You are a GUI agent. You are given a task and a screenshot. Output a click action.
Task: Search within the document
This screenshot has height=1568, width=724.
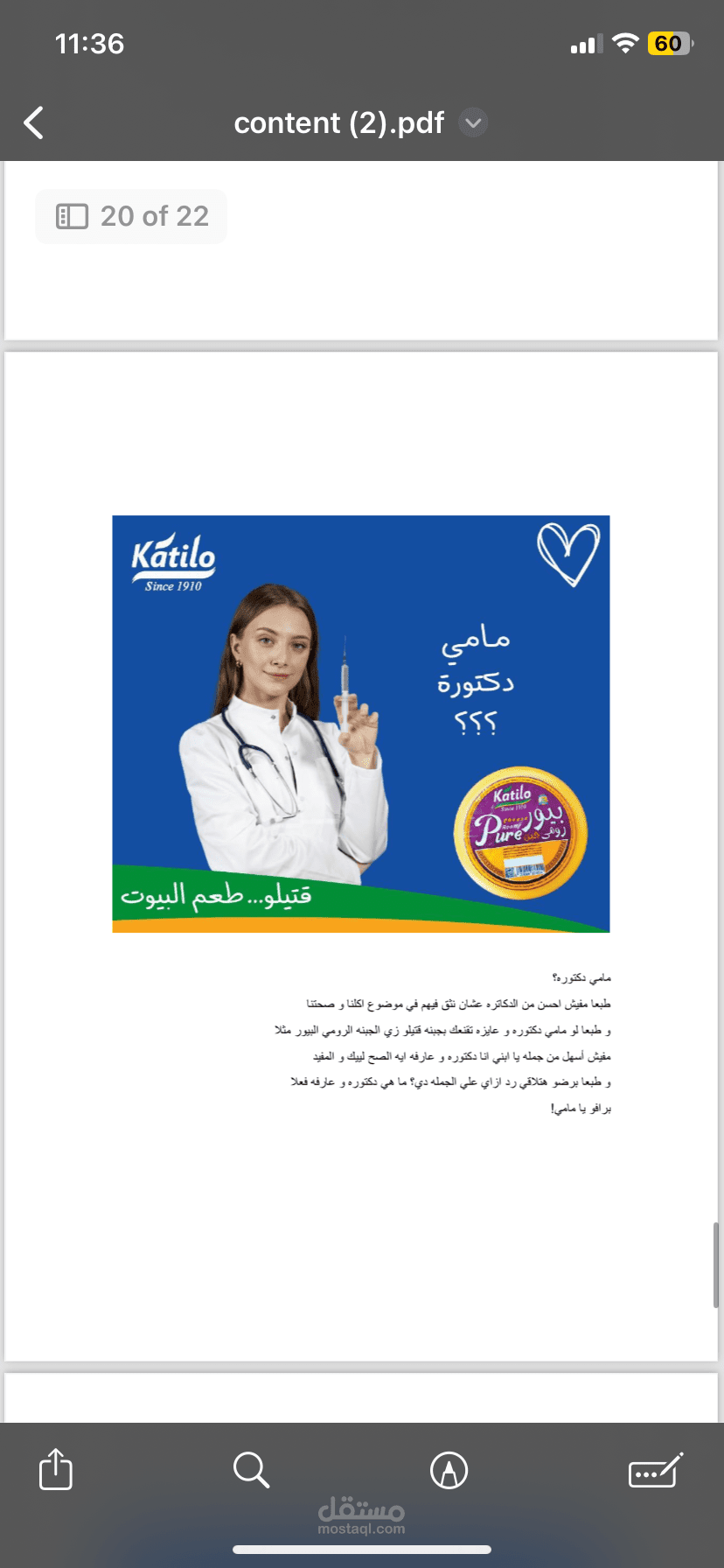coord(252,1470)
